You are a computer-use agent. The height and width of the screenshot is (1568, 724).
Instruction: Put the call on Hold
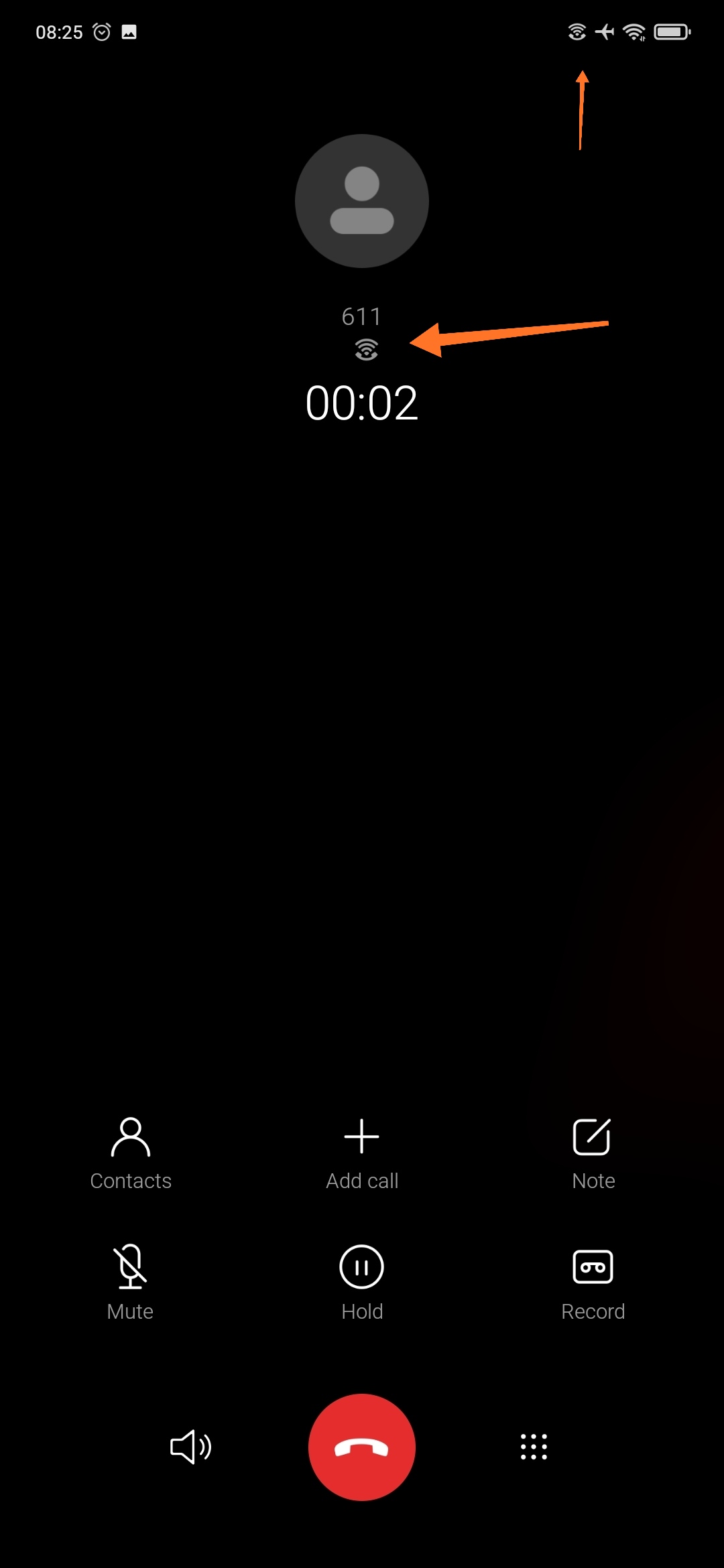(362, 1283)
